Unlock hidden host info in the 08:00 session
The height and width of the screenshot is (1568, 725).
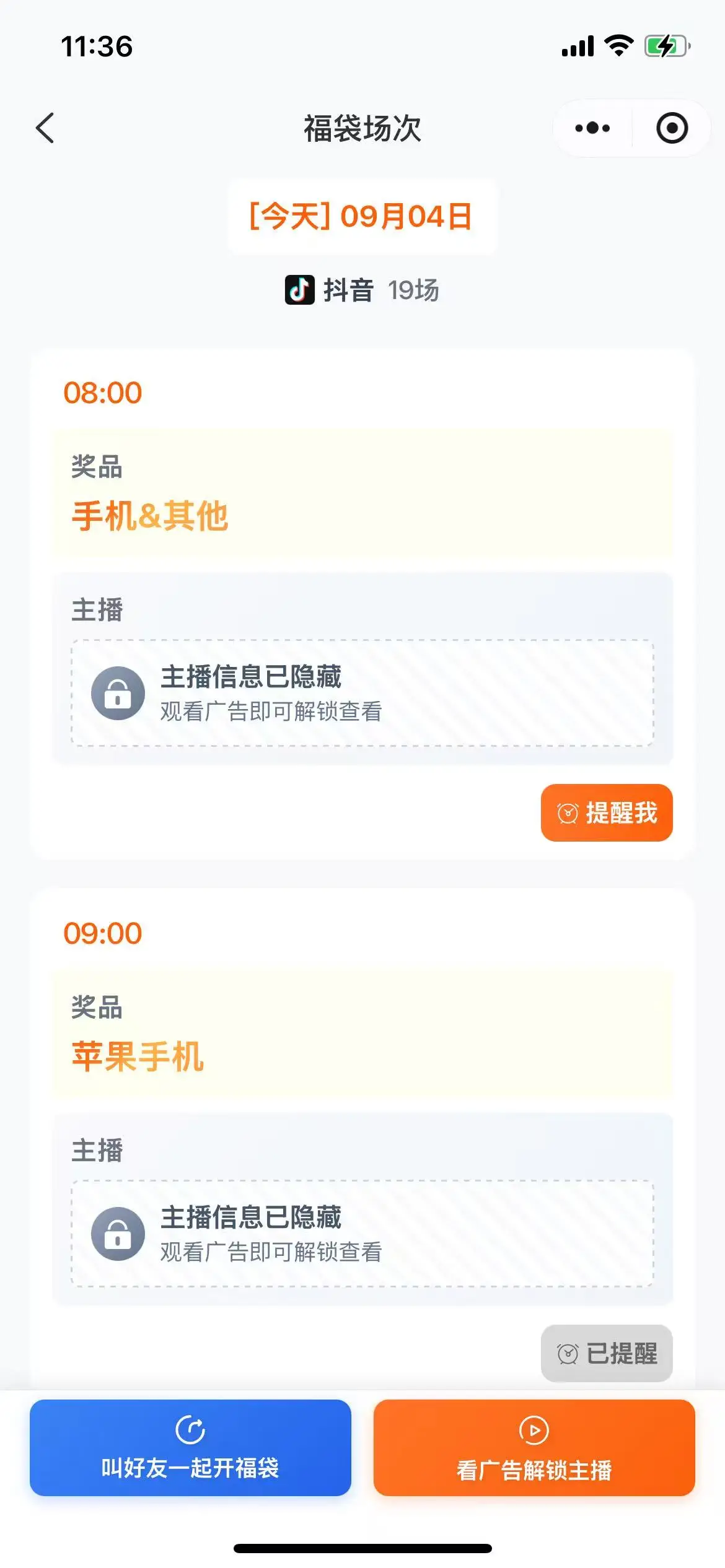coord(362,693)
